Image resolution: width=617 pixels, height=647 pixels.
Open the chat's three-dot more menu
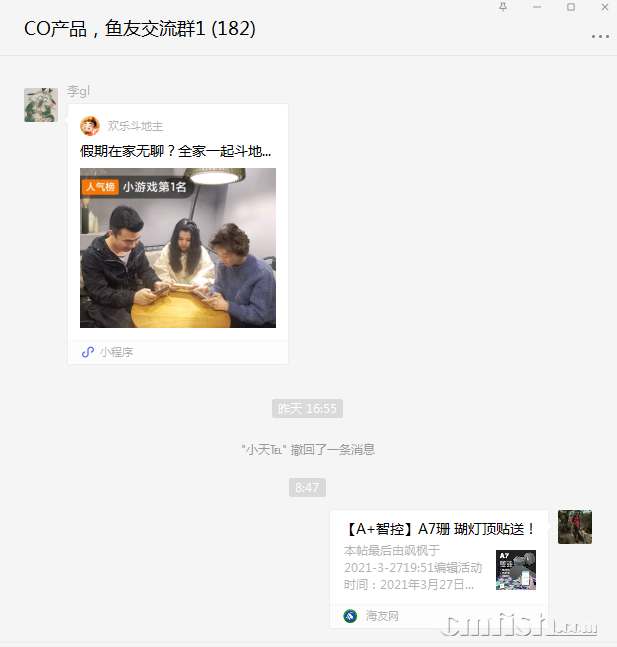600,36
